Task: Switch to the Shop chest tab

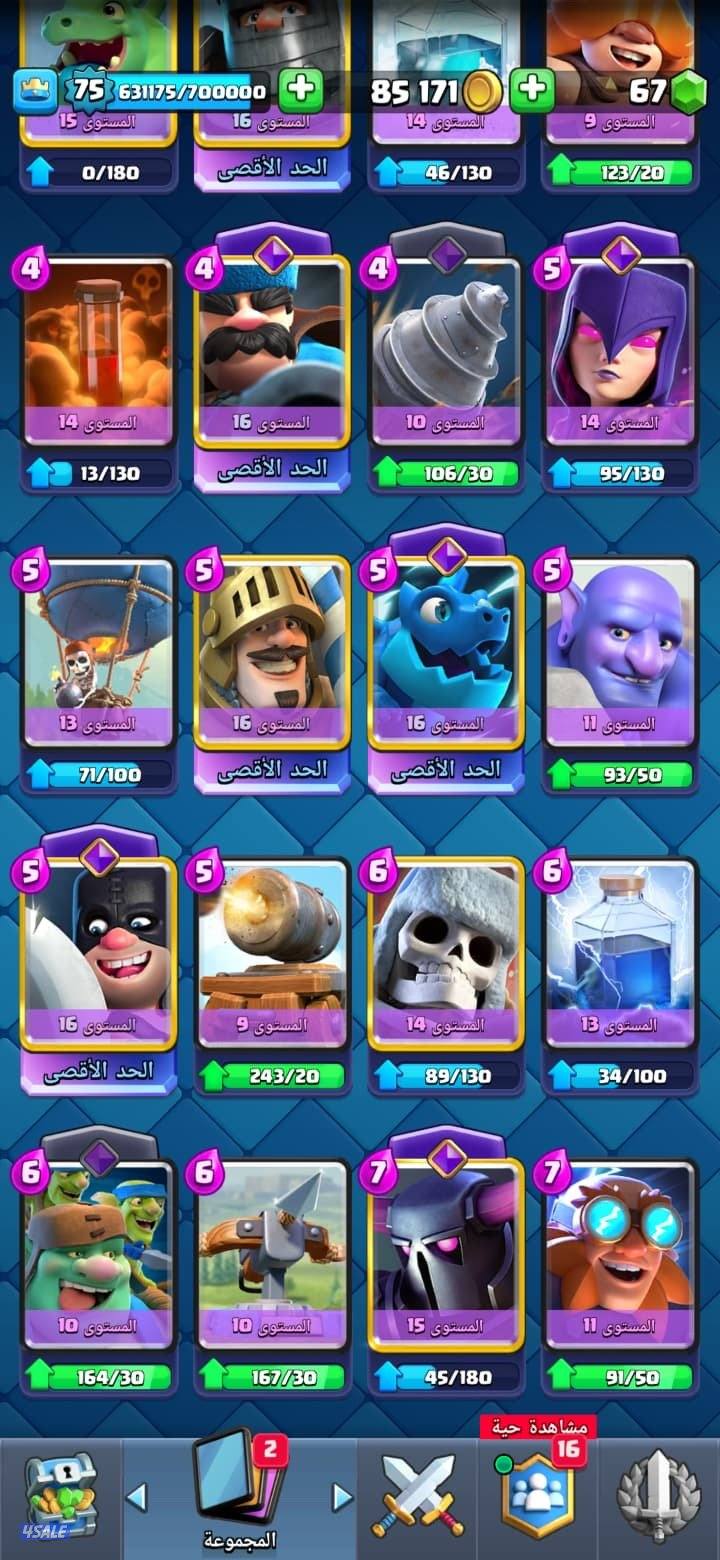Action: [58, 1497]
